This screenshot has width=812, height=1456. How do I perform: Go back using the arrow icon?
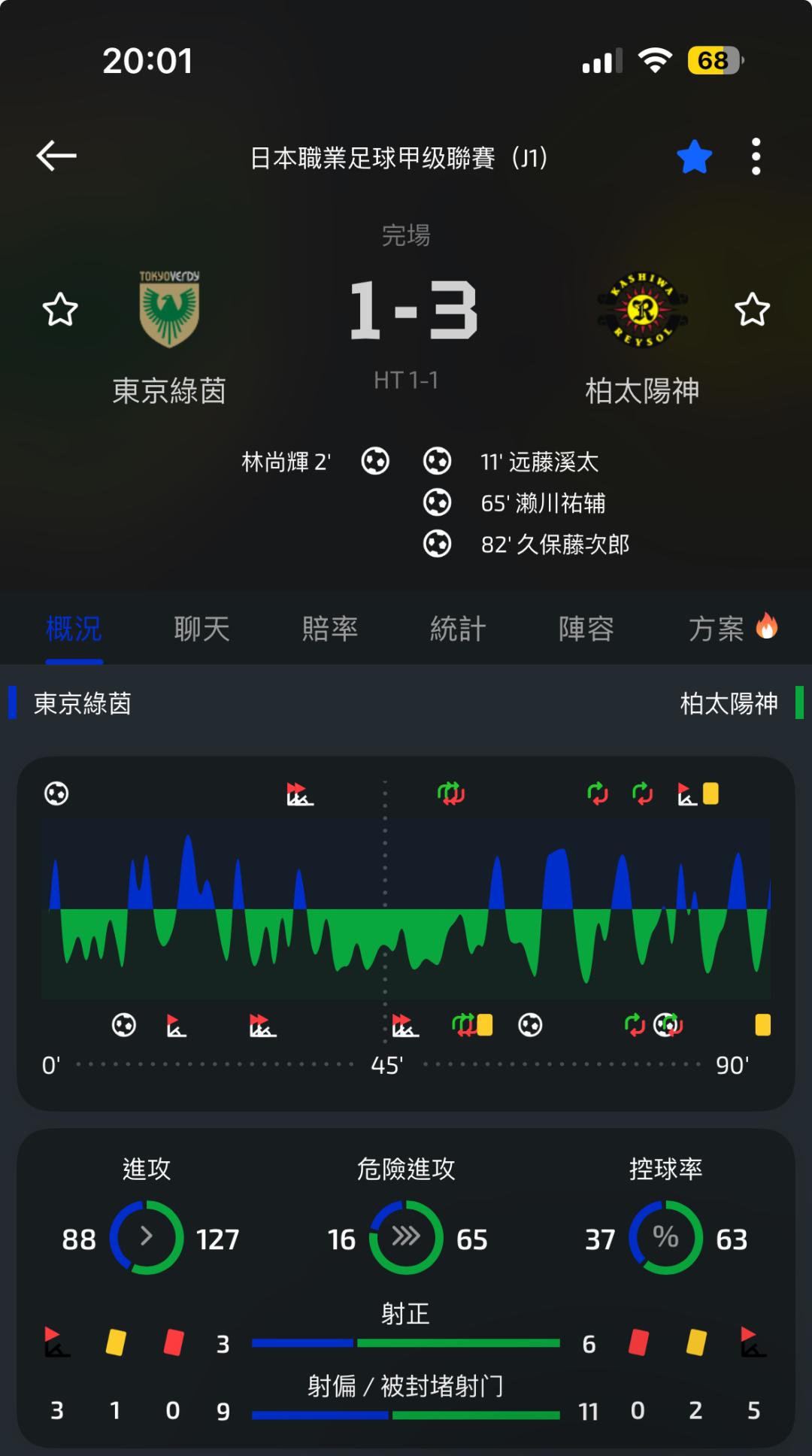(56, 156)
